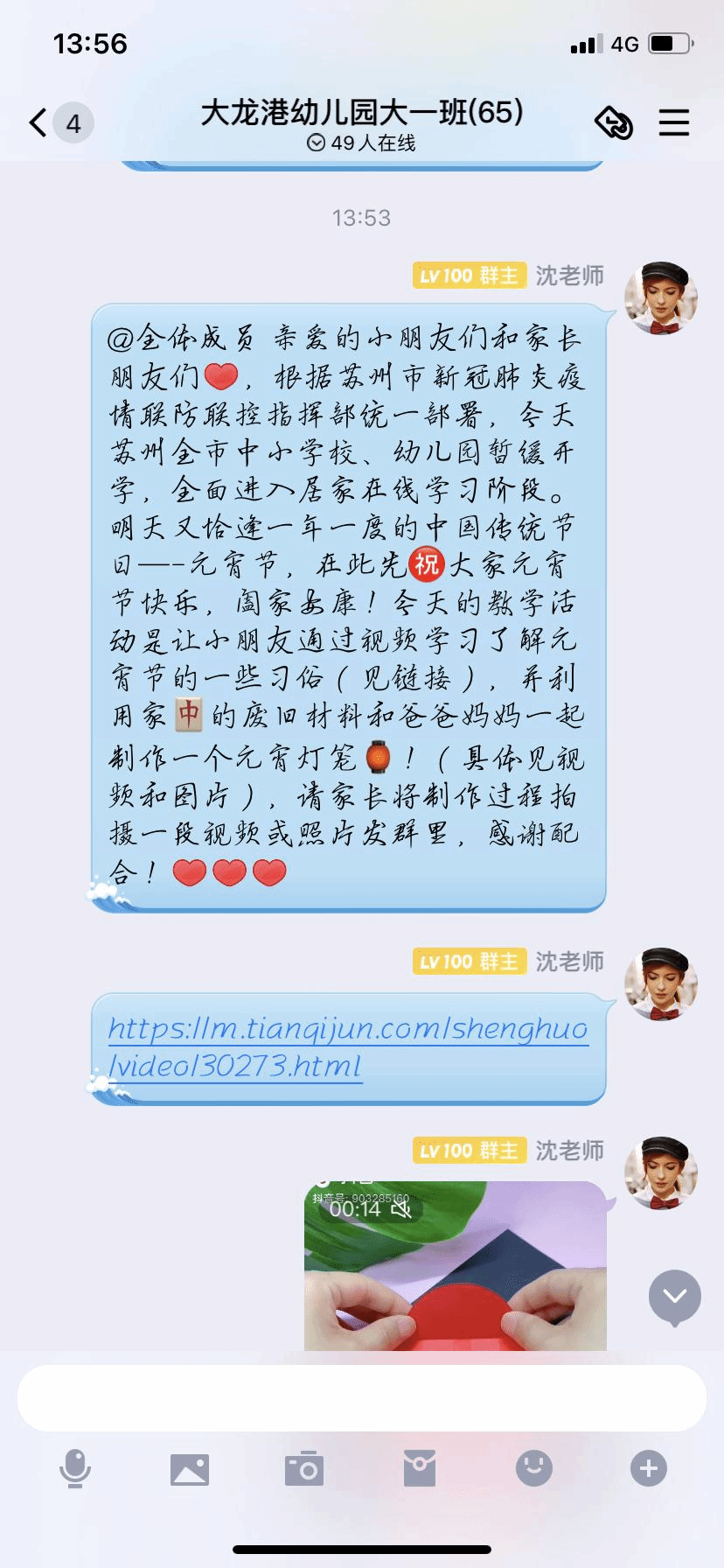
Task: Open the photo gallery picker
Action: pos(190,1469)
